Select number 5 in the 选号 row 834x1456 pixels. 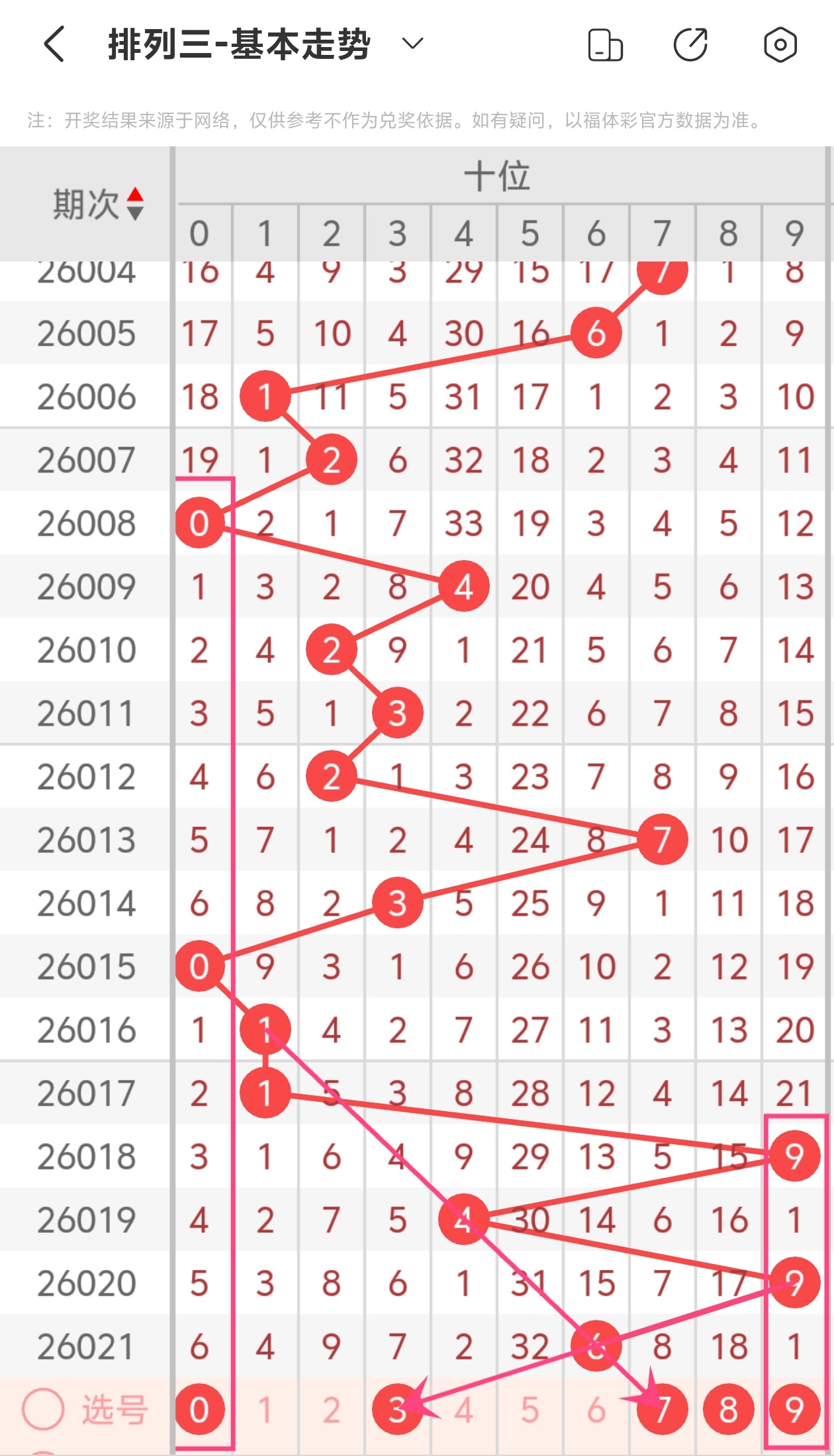(530, 1410)
